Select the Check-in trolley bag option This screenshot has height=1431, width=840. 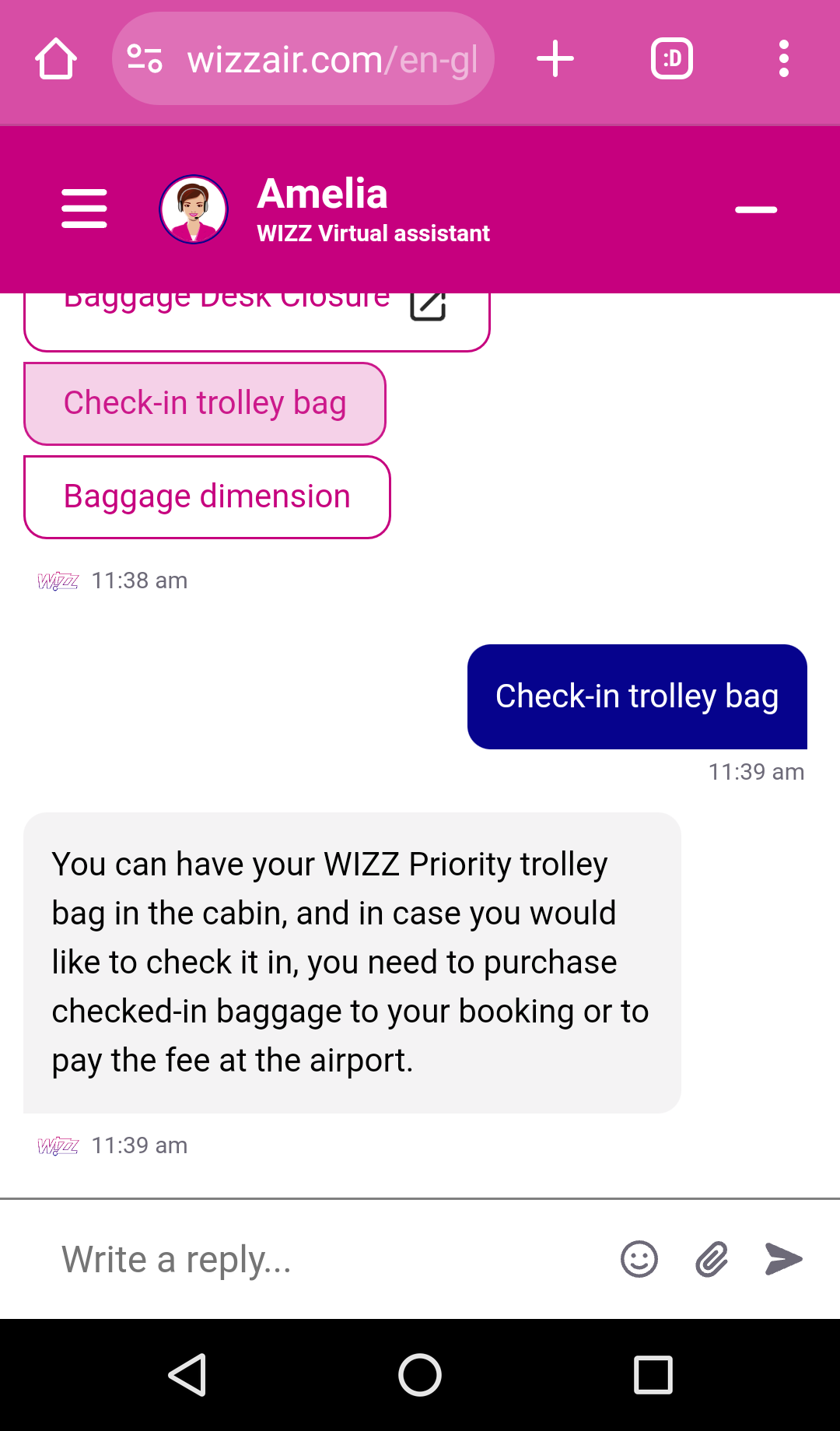[205, 404]
